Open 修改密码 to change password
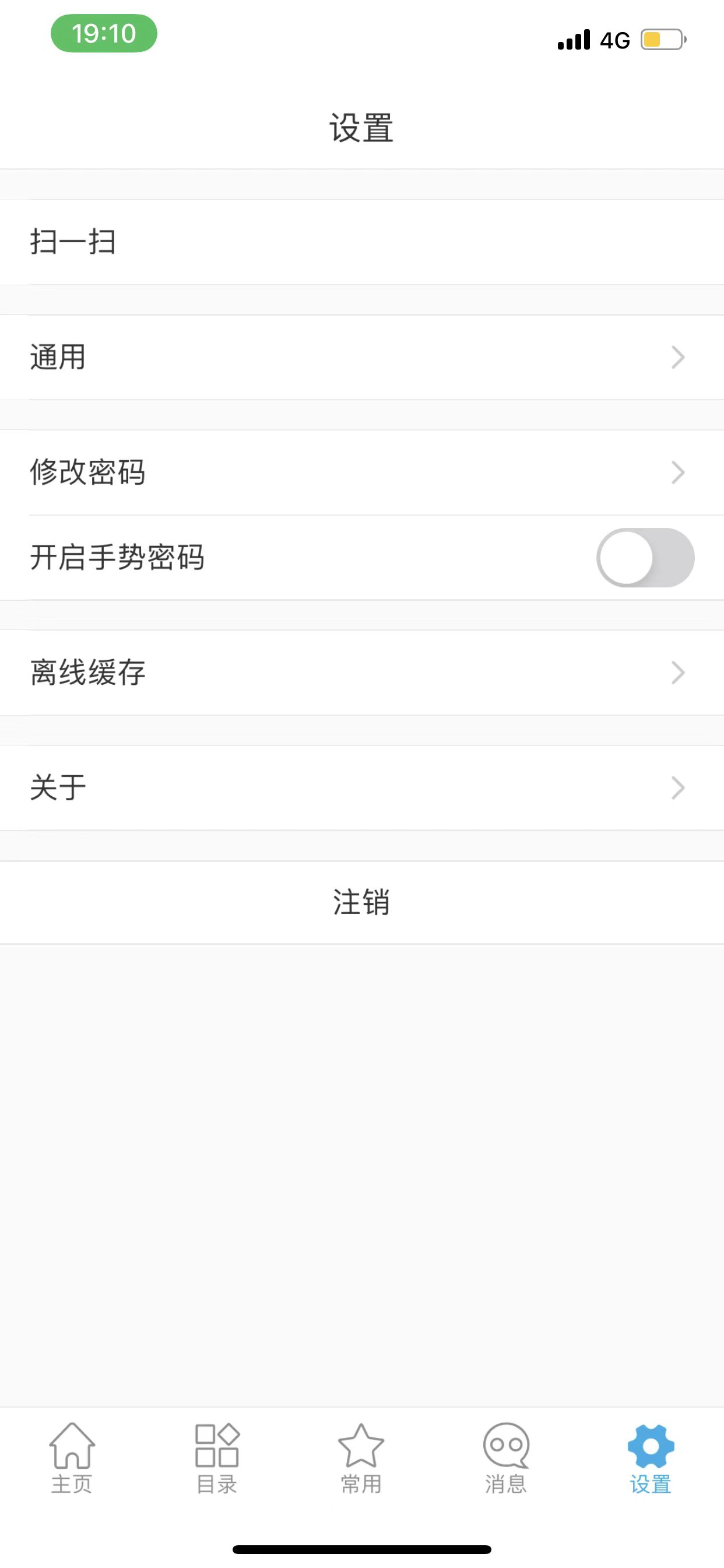 coord(361,473)
